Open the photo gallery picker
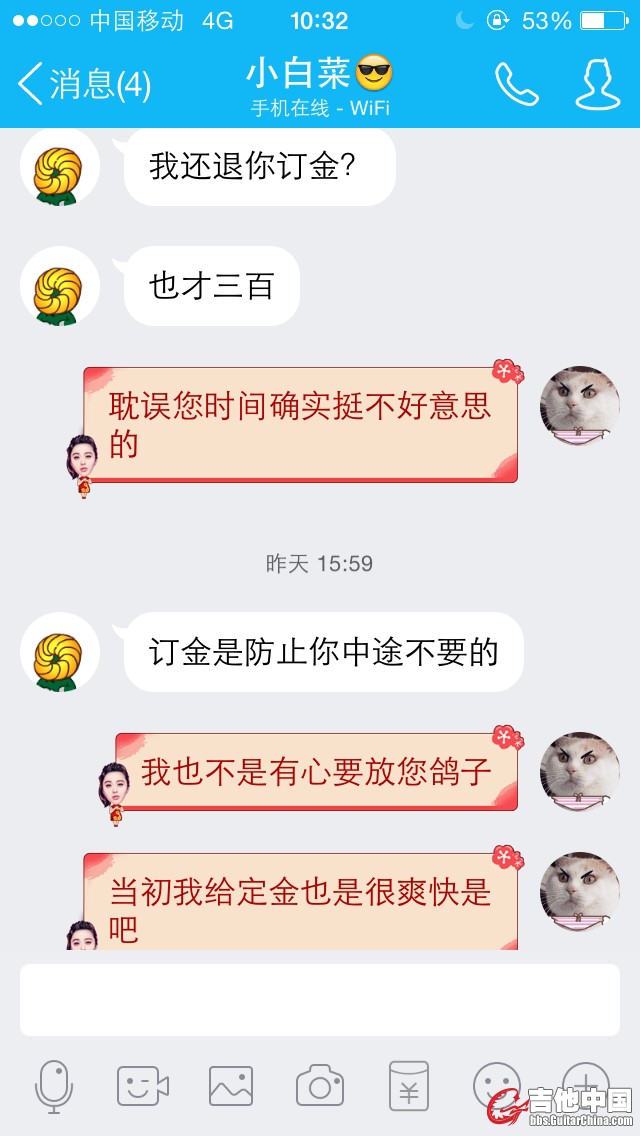Viewport: 640px width, 1136px height. pyautogui.click(x=231, y=1086)
